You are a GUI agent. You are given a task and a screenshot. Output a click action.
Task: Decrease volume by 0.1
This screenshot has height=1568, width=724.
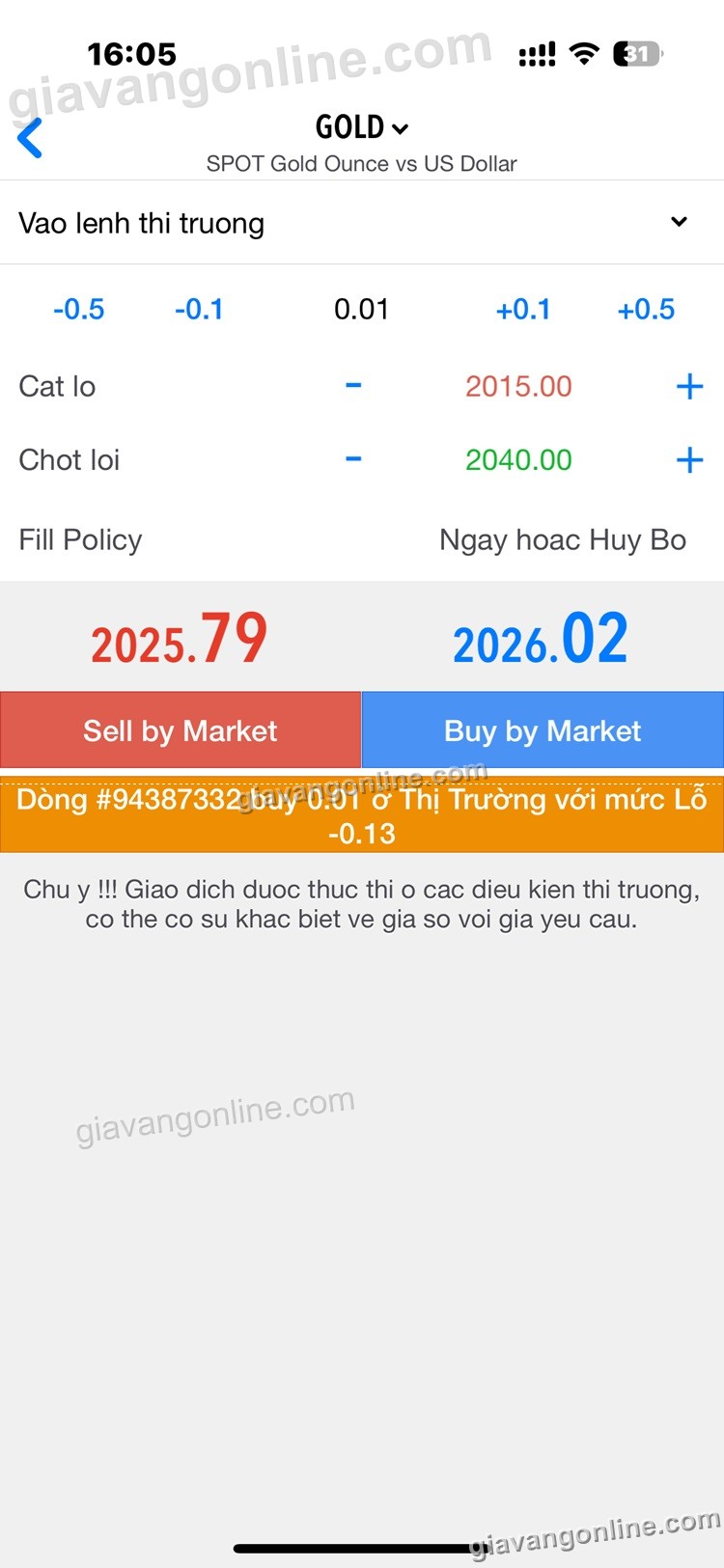[x=199, y=310]
